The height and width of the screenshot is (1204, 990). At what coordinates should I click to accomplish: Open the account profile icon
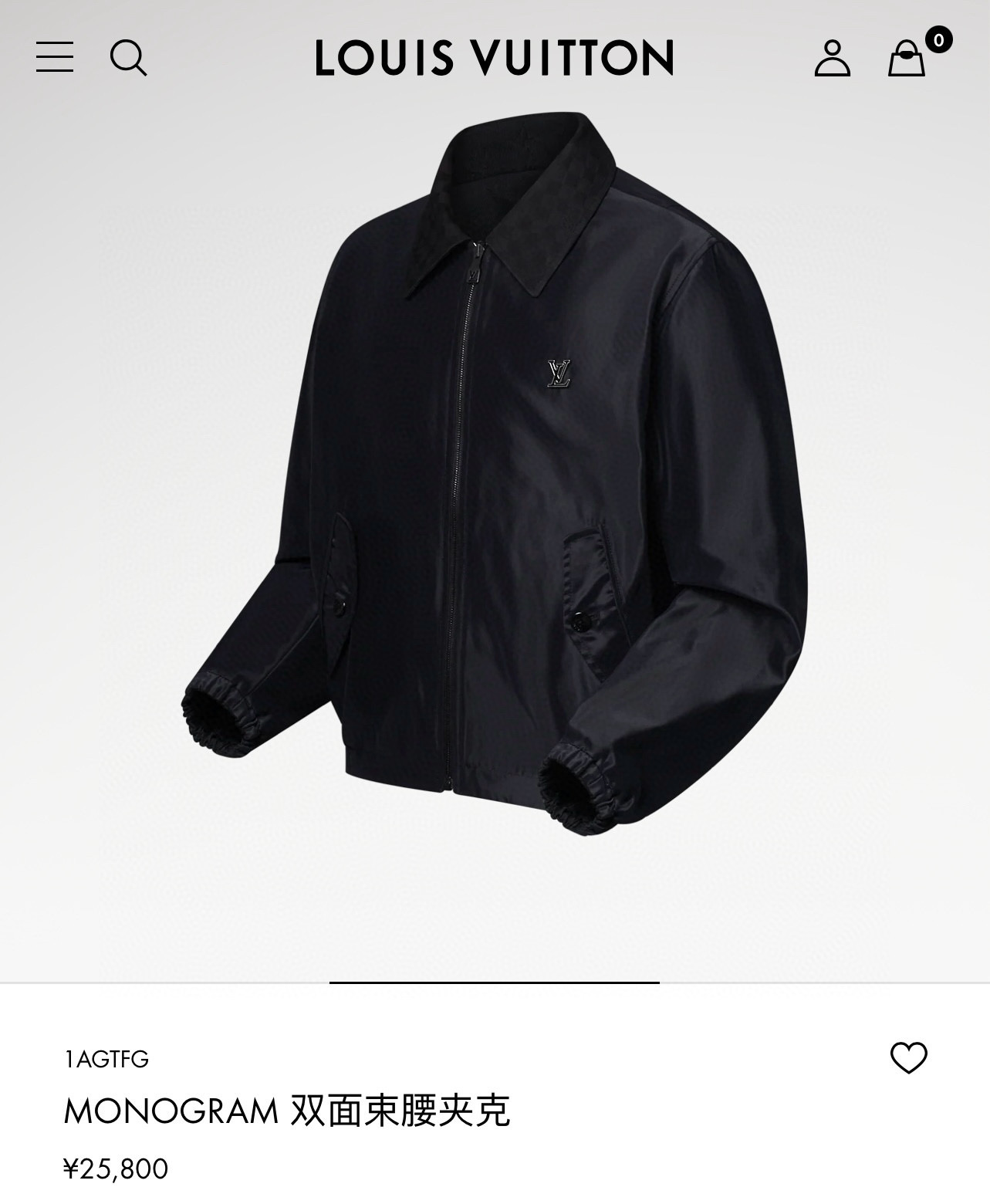pos(832,58)
